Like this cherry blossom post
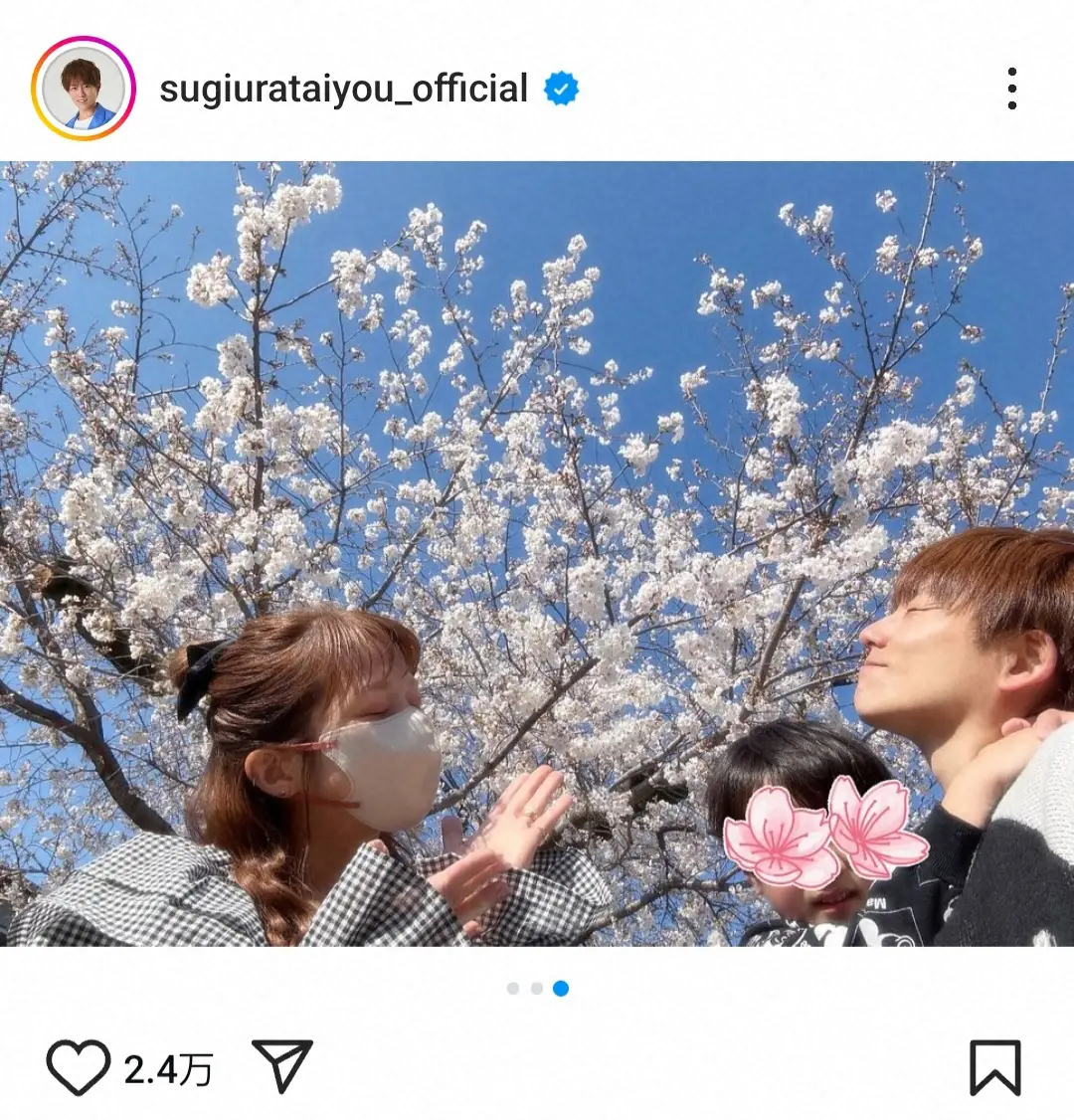Screen dimensions: 1074x1120 tap(78, 1067)
